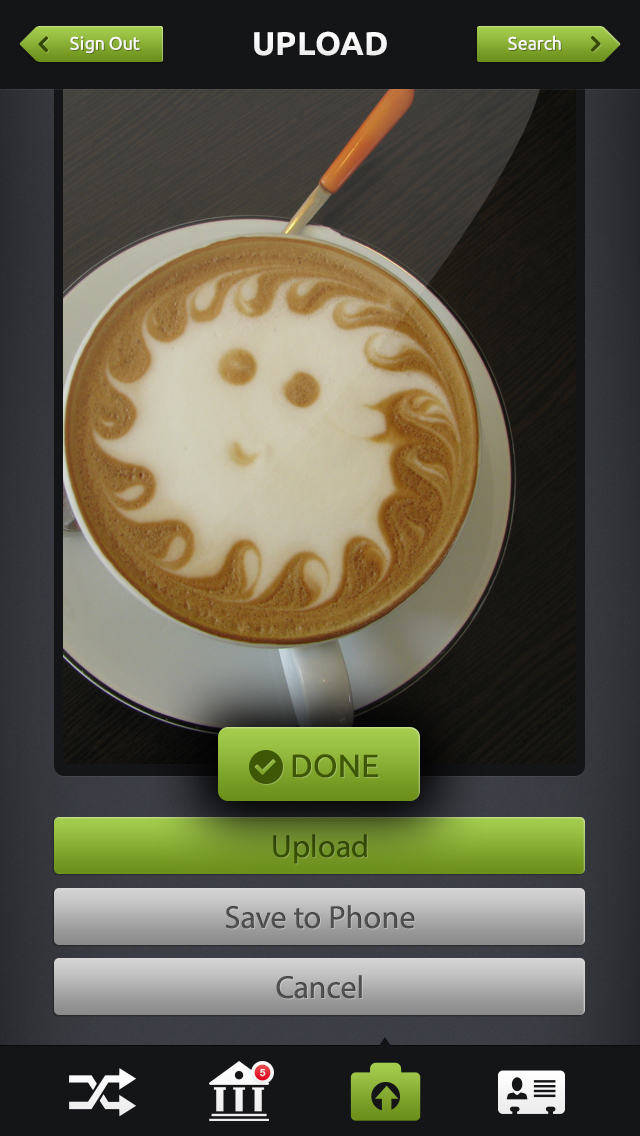Upload the coffee photo
Viewport: 640px width, 1136px height.
pyautogui.click(x=319, y=846)
